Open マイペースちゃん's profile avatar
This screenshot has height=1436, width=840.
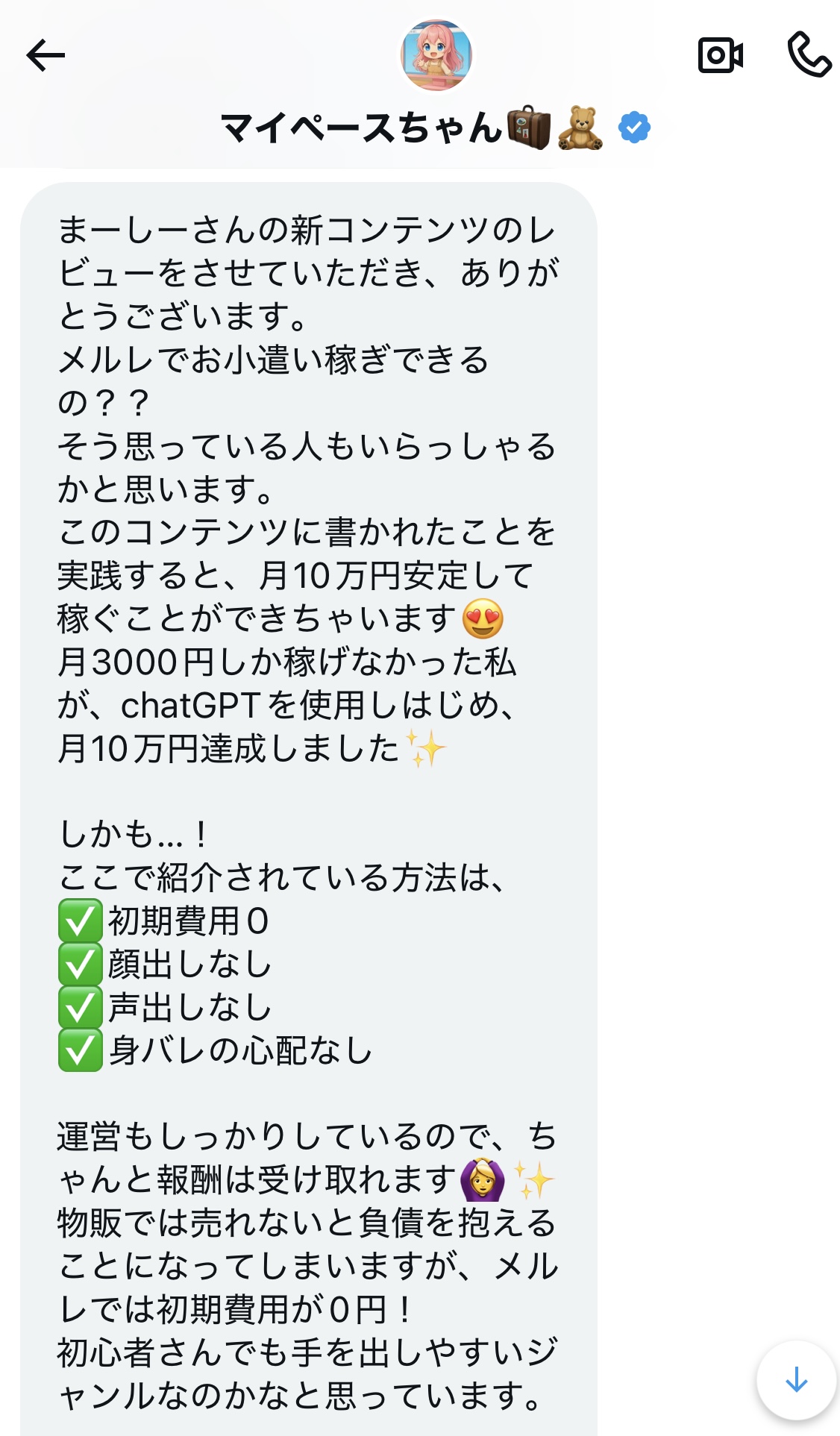pos(436,56)
